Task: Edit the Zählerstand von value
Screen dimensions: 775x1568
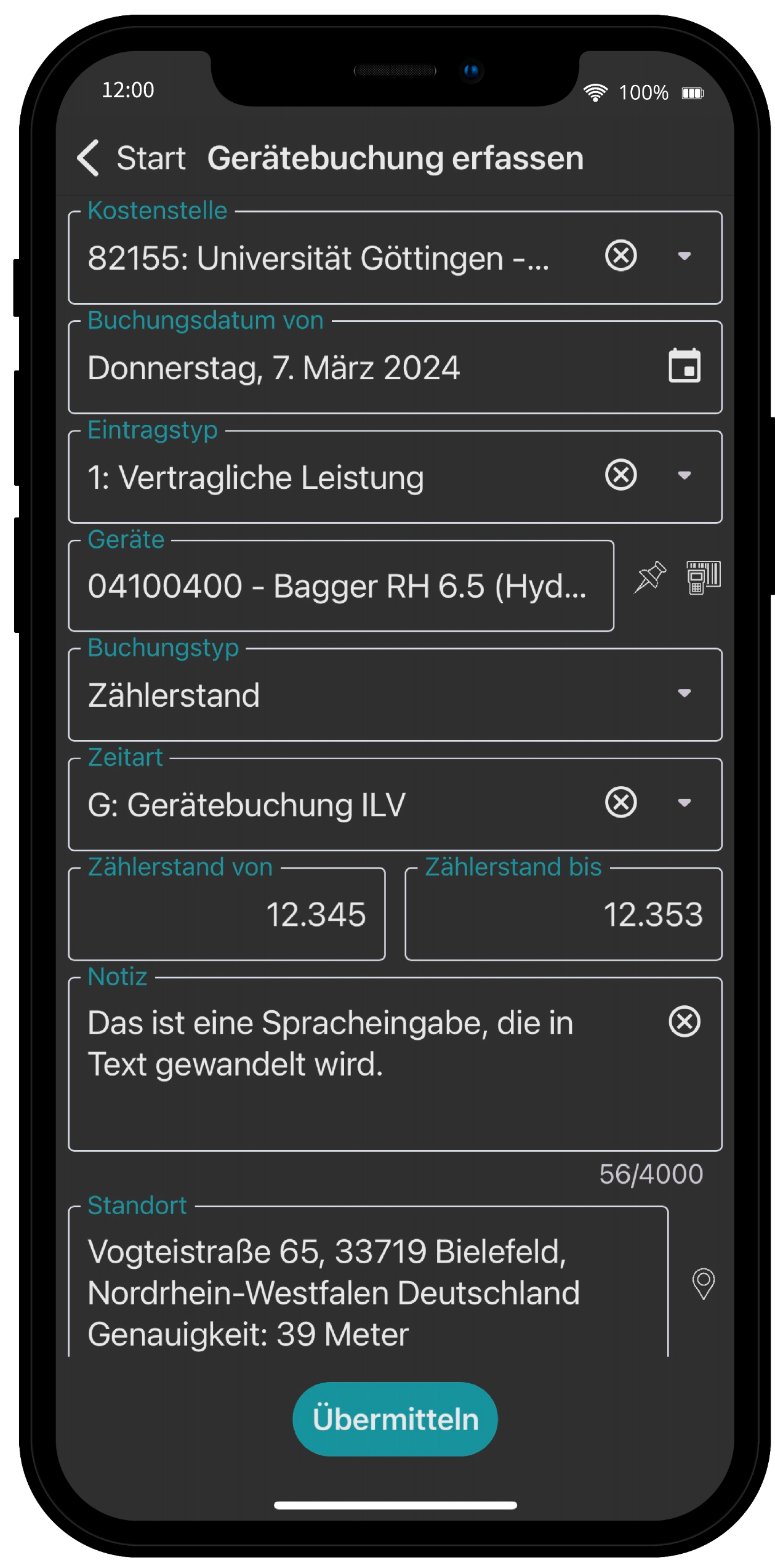Action: pyautogui.click(x=227, y=914)
